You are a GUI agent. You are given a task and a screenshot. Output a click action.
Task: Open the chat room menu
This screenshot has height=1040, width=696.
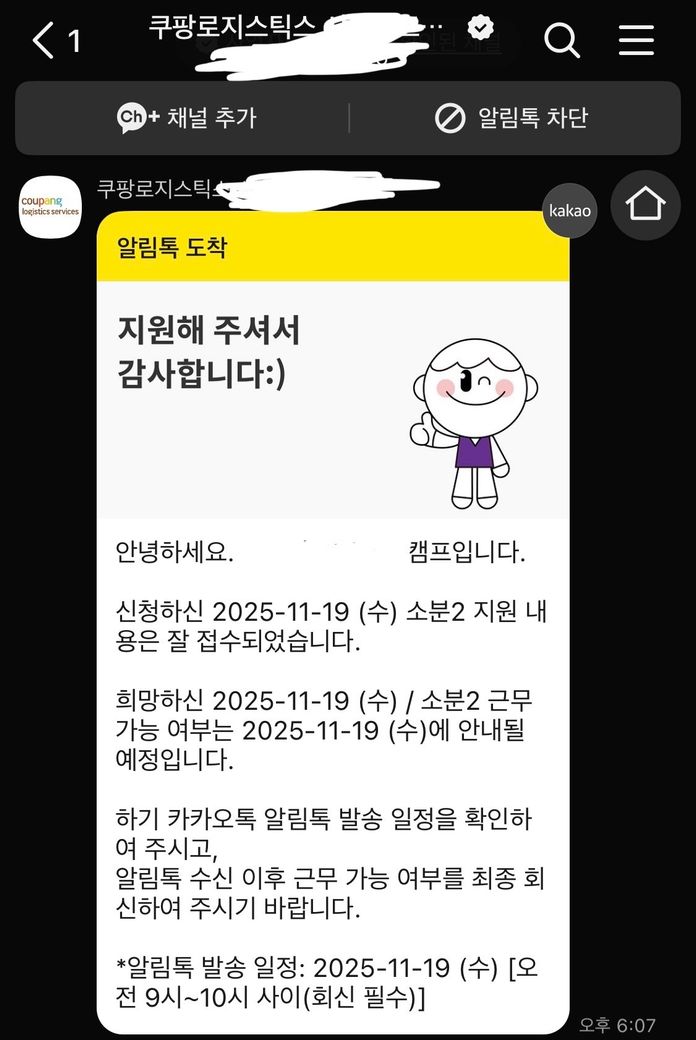point(636,41)
